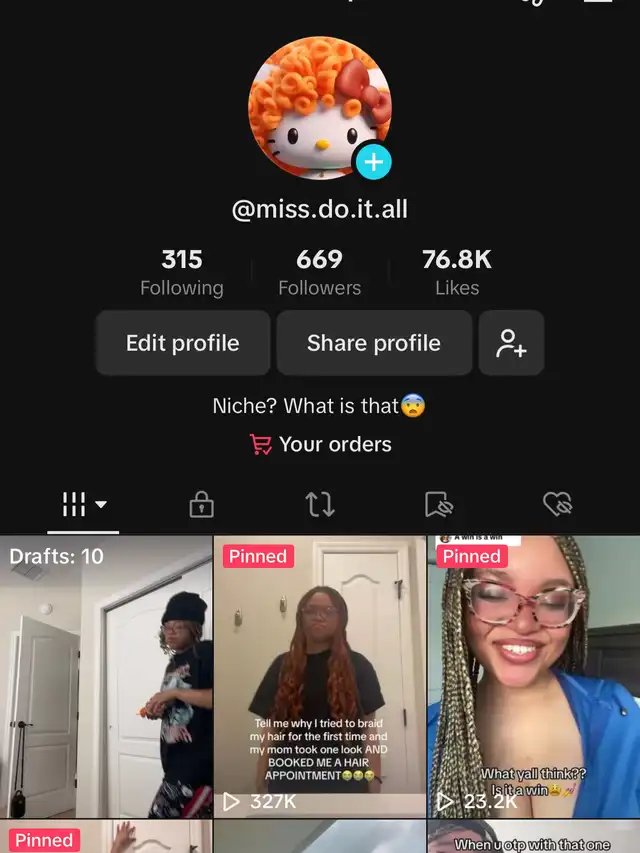Open Your orders link
This screenshot has height=853, width=640.
click(321, 444)
